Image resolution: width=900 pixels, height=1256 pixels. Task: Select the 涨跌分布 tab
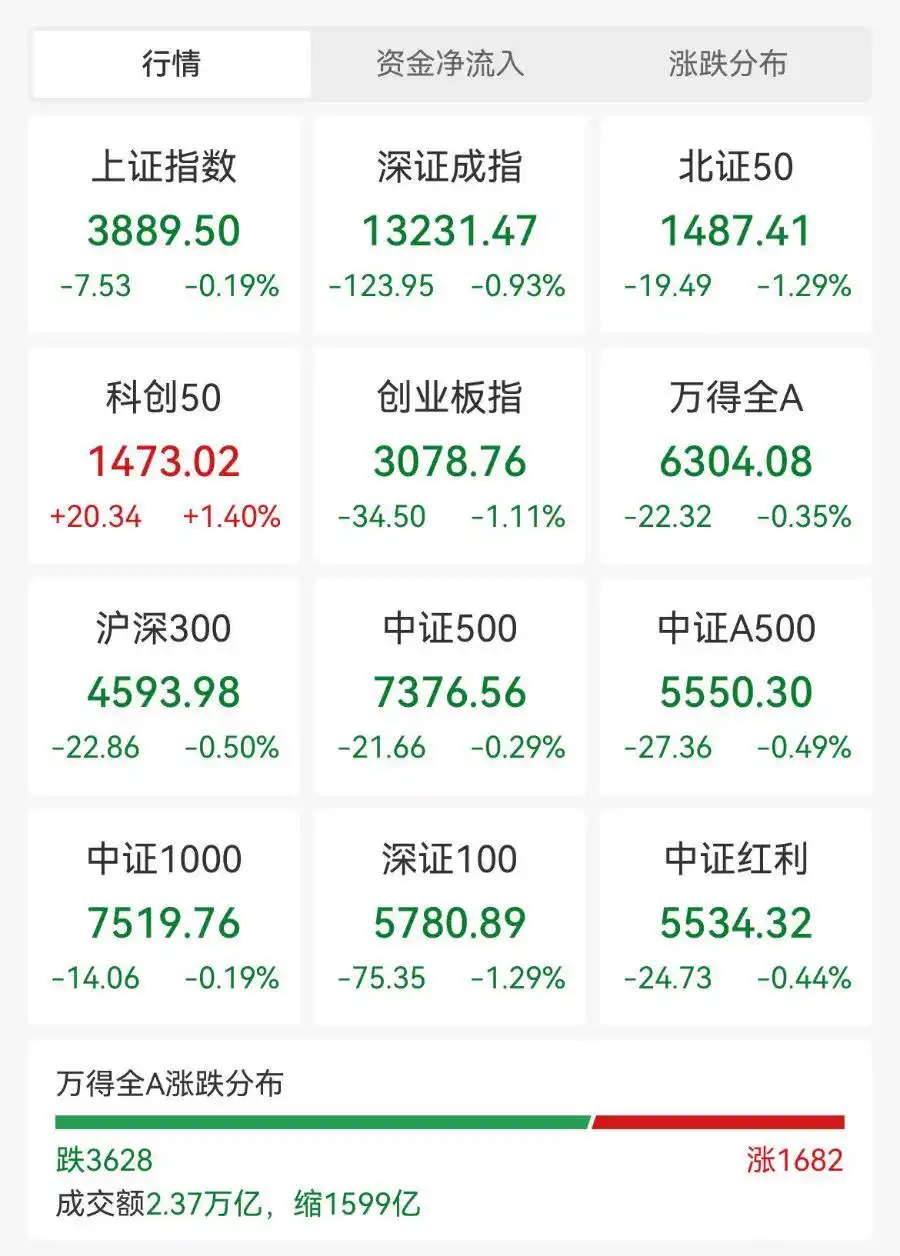pos(728,64)
